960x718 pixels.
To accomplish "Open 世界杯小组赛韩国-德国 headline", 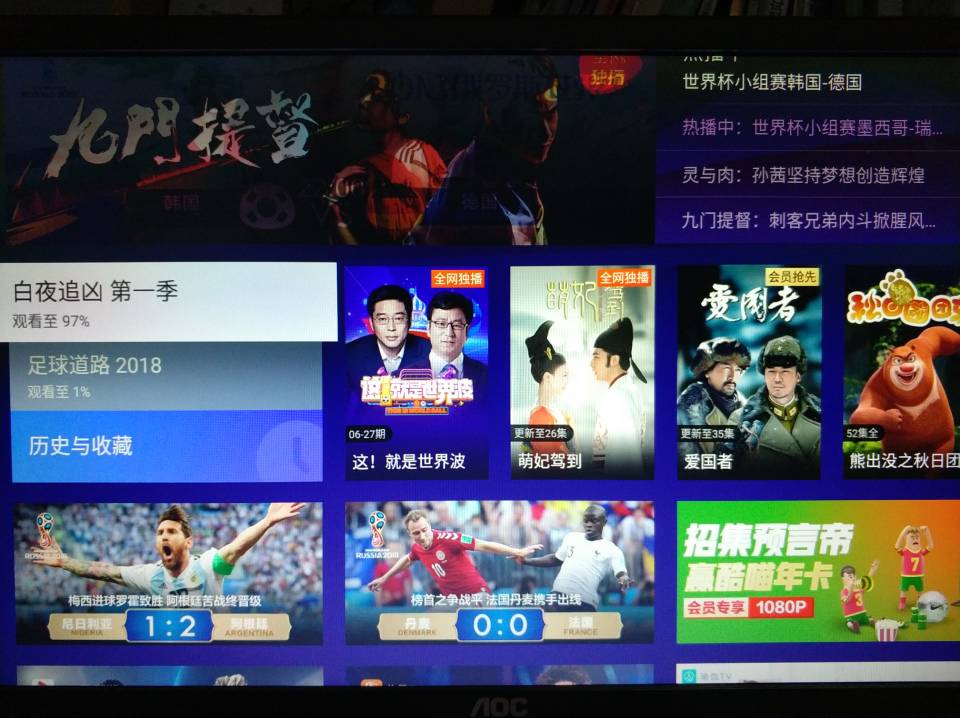I will [772, 83].
